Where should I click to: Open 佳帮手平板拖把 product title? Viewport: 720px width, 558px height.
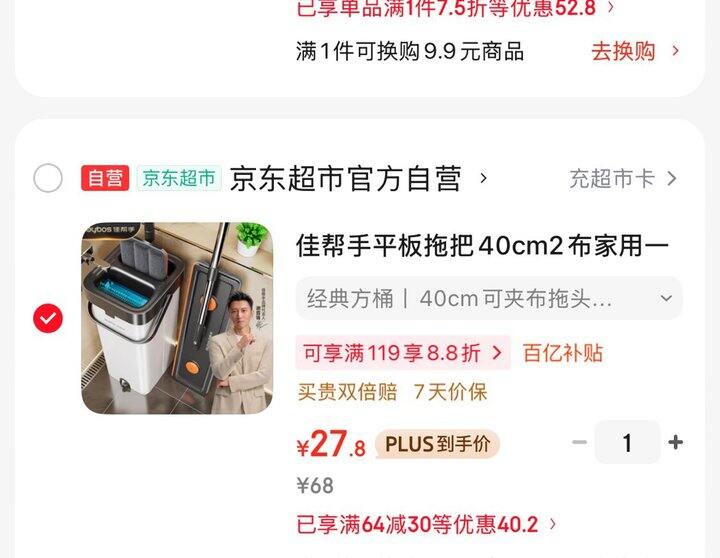point(482,245)
